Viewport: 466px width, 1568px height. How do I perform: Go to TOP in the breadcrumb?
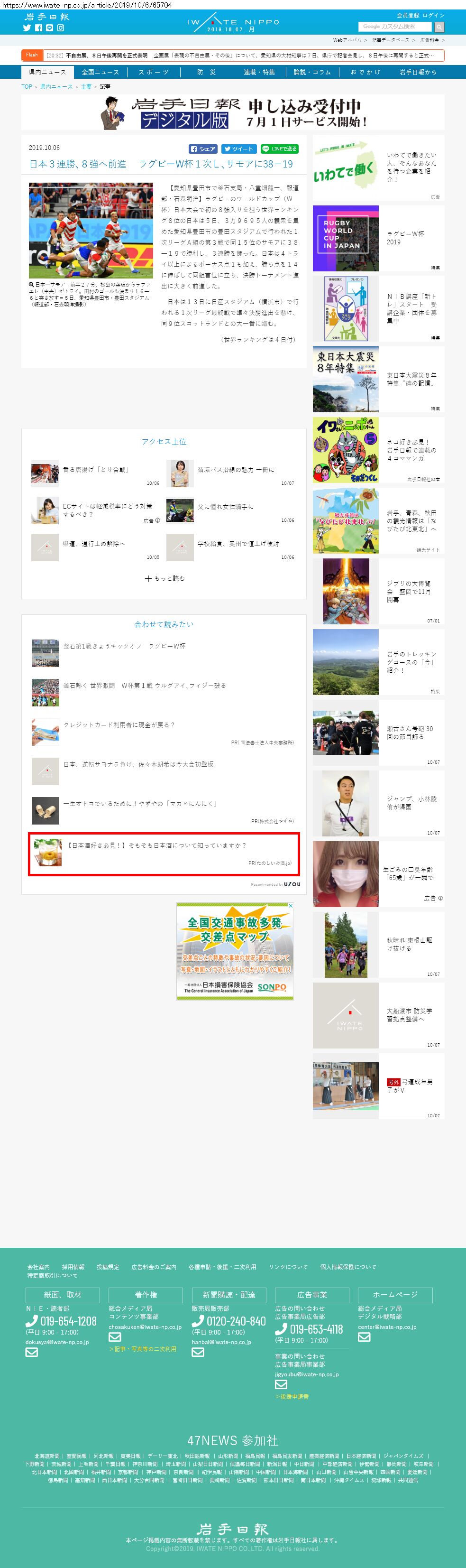pos(27,86)
